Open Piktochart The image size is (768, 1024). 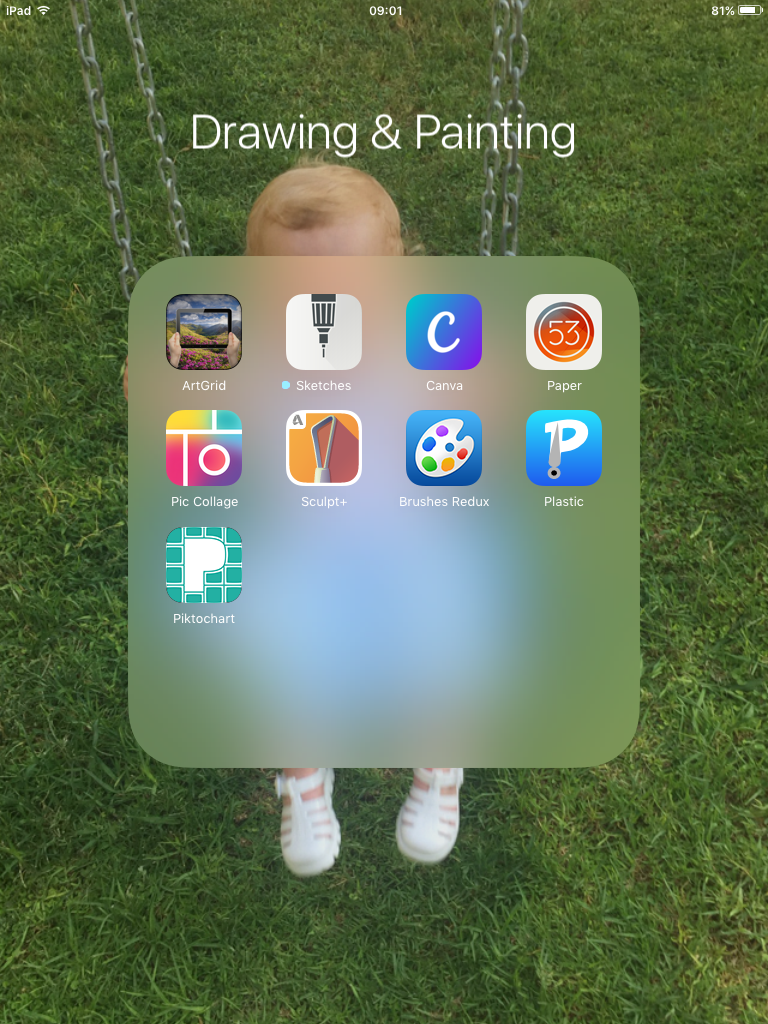point(204,564)
